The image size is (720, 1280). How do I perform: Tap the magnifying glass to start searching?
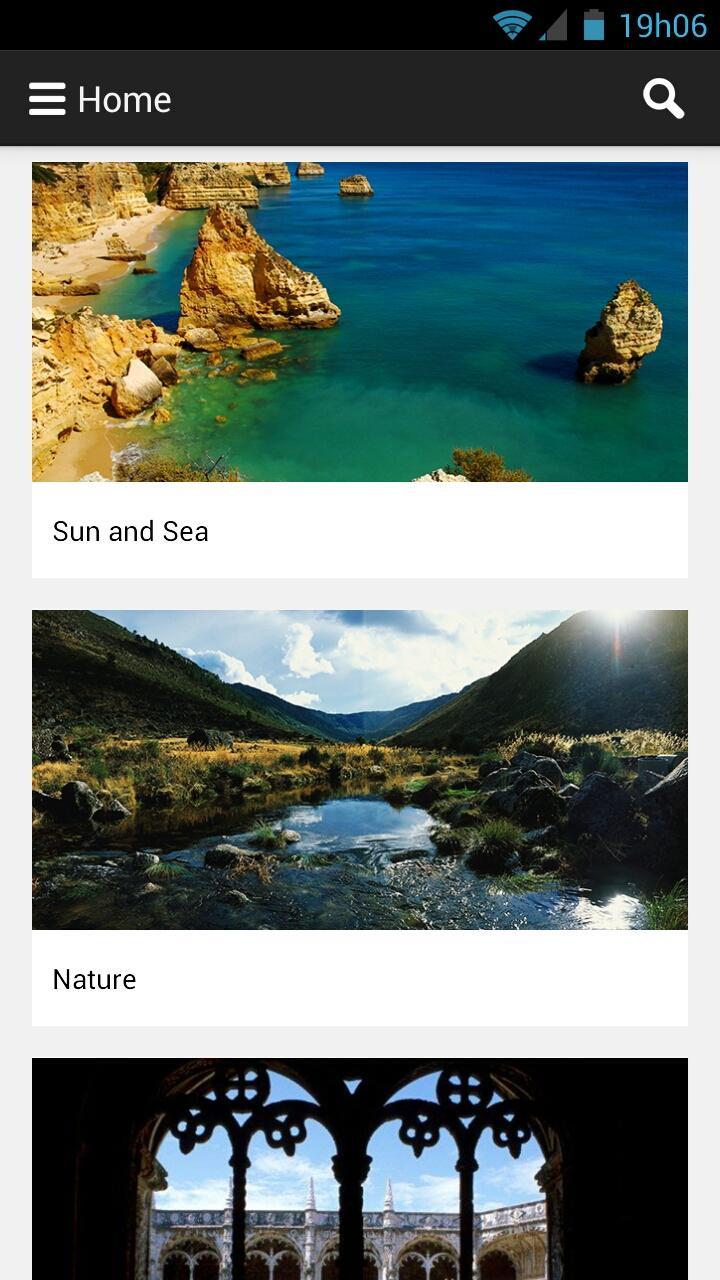(663, 98)
